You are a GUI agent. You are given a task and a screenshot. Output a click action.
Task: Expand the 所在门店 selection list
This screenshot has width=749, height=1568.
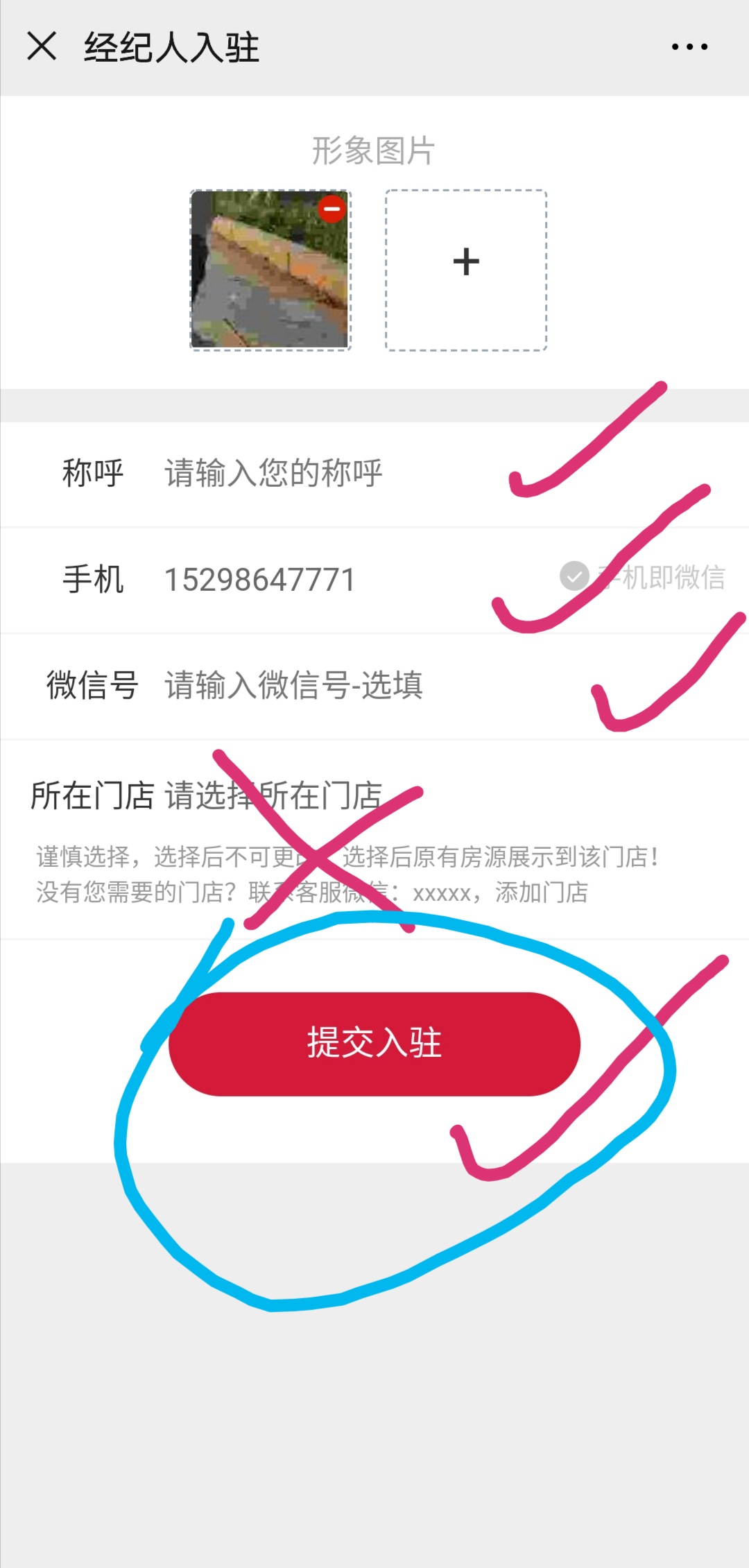tap(270, 796)
